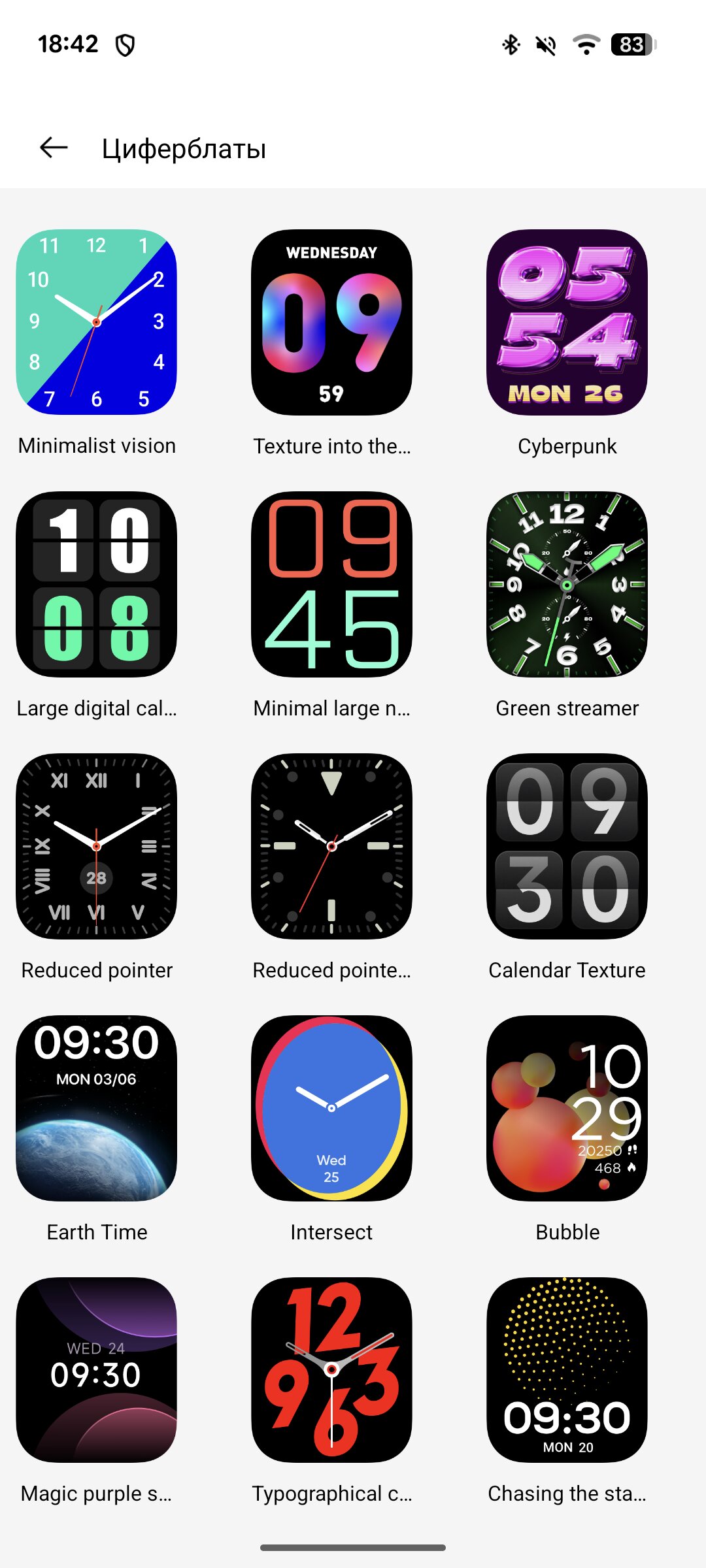The image size is (706, 1568).
Task: Select the Minimalist vision watch face
Action: click(x=96, y=322)
